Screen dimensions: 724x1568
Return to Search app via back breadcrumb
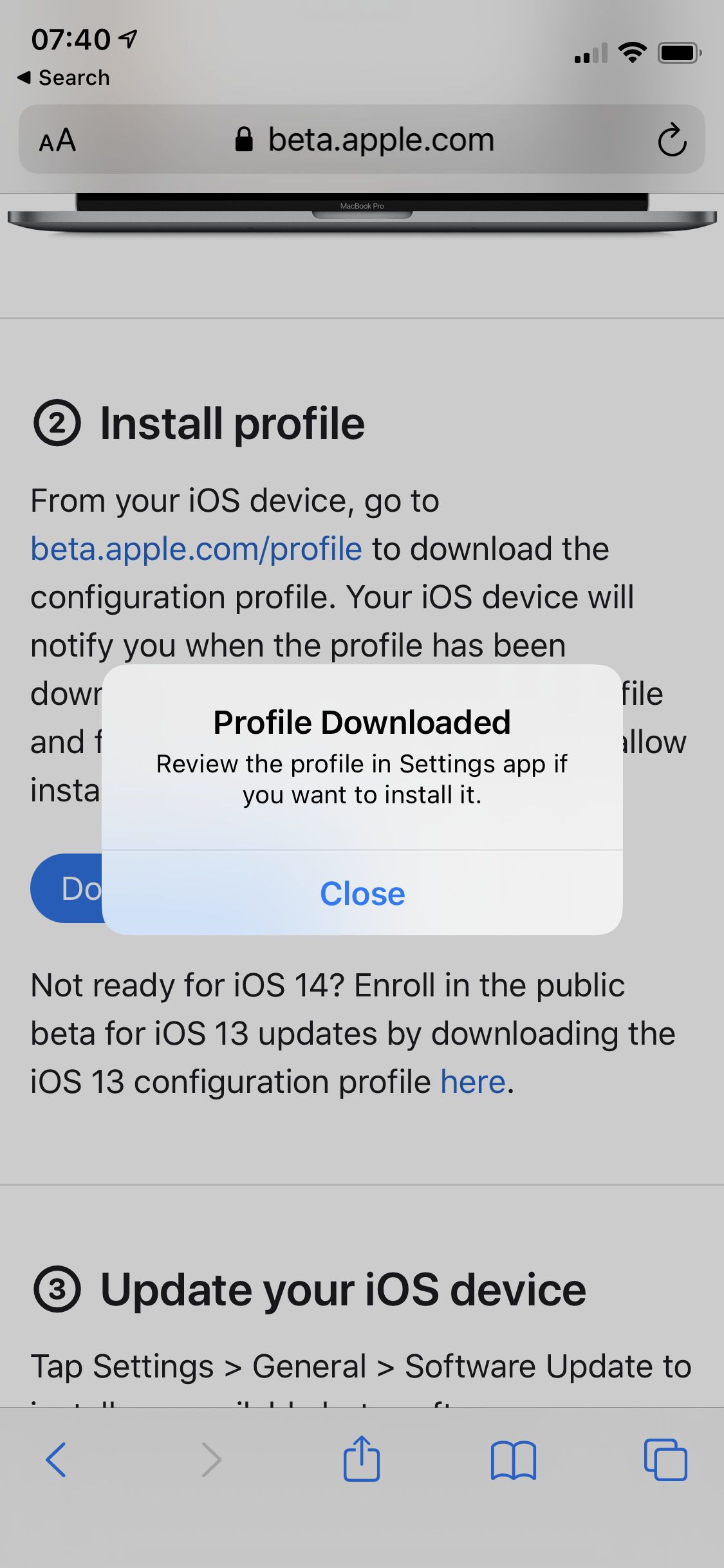click(x=63, y=78)
